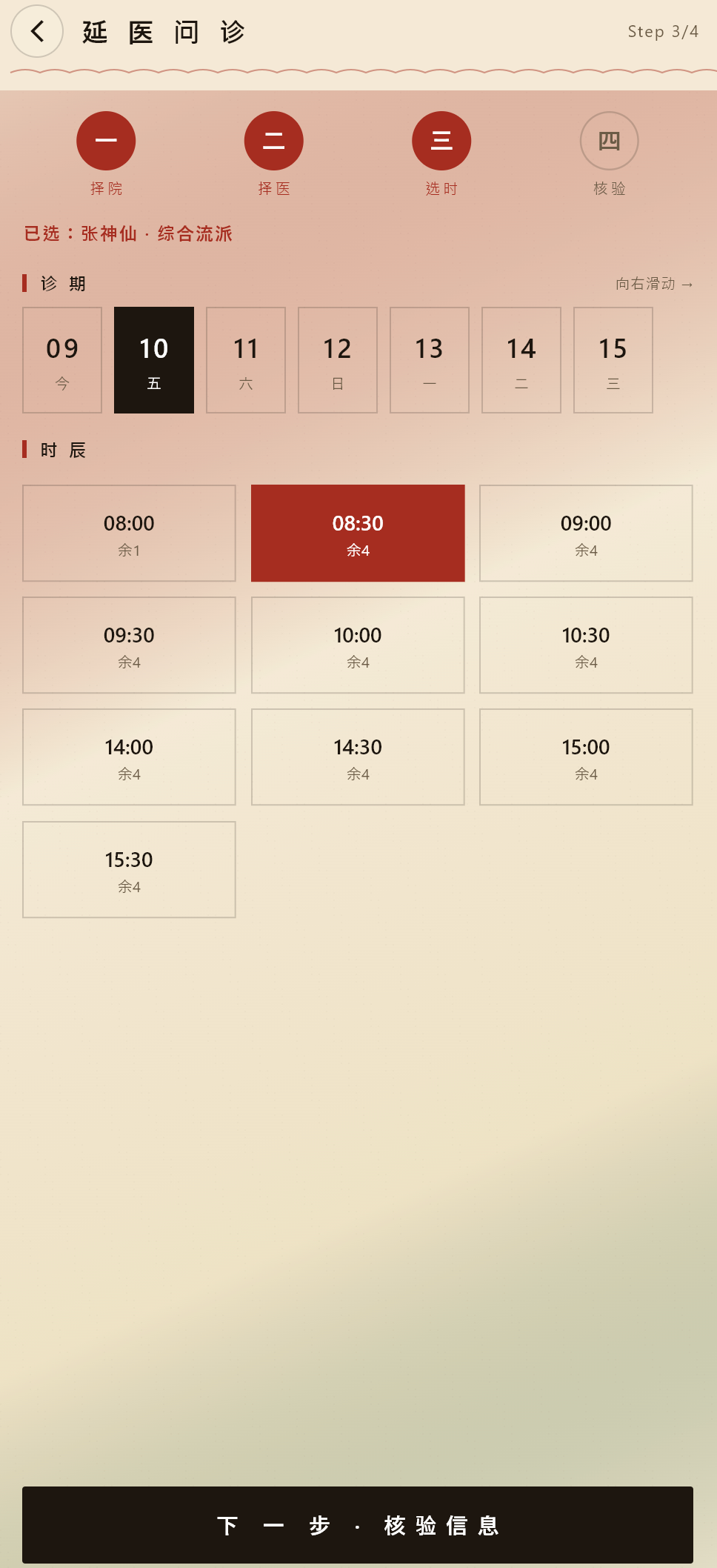
Task: Click the back arrow at top left
Action: click(36, 32)
